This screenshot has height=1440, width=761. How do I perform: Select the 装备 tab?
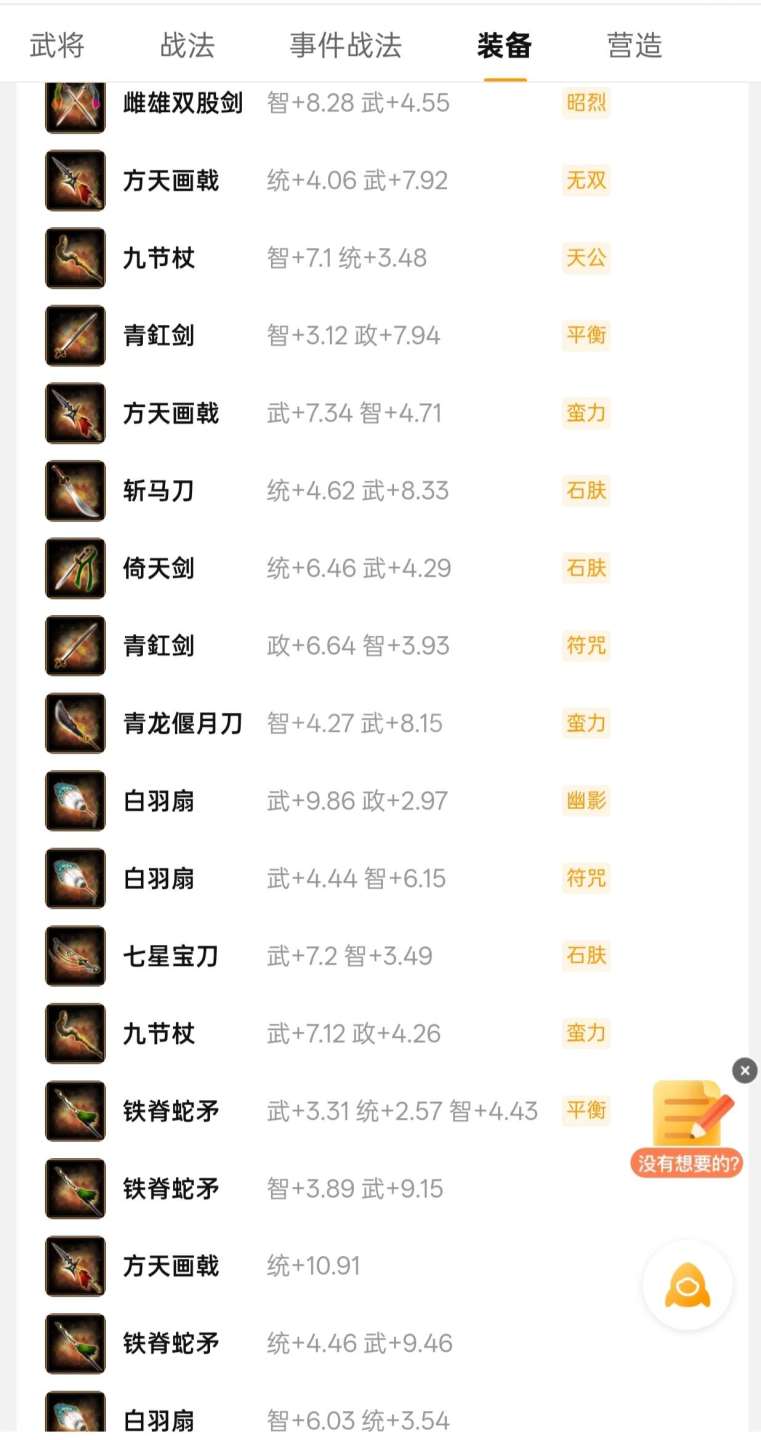click(x=504, y=45)
